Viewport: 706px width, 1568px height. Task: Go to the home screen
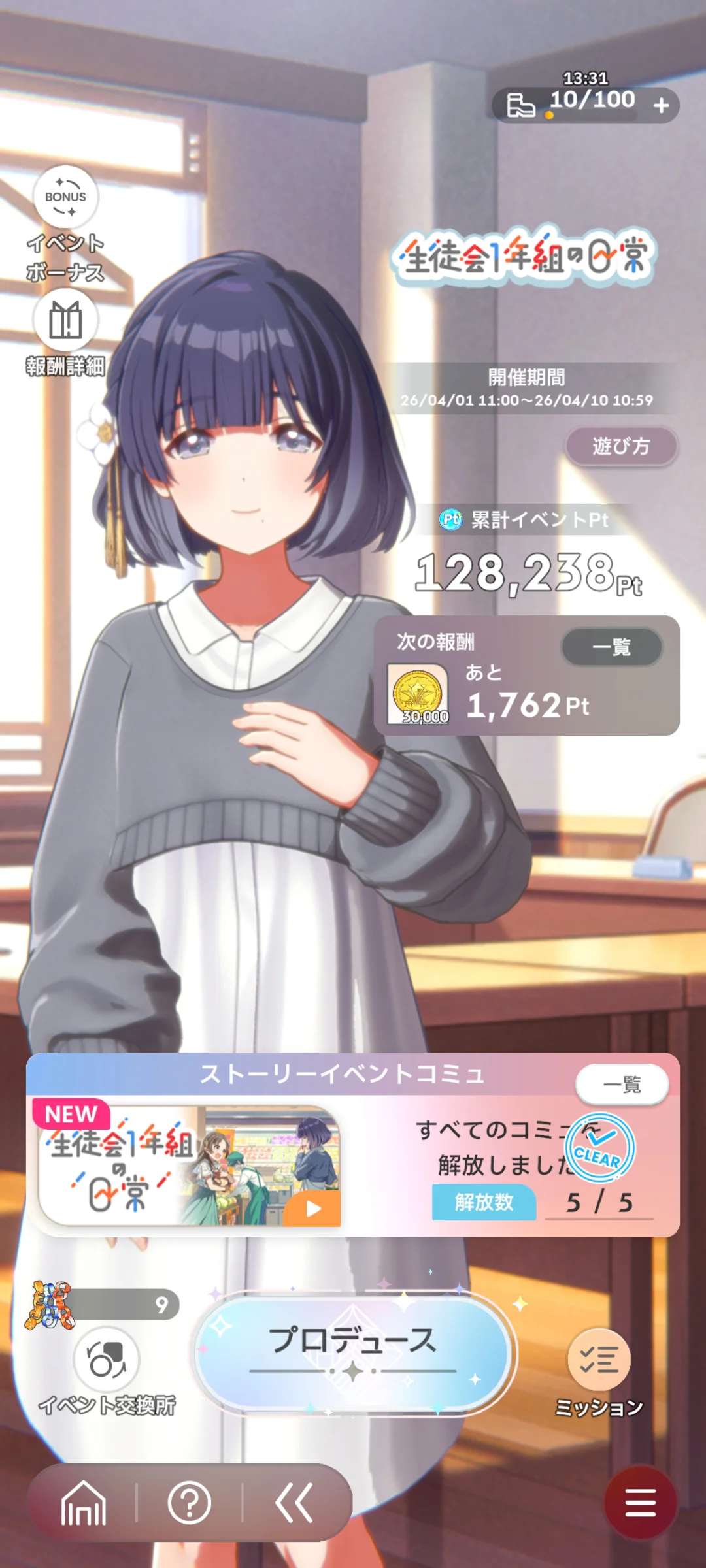(x=83, y=1503)
